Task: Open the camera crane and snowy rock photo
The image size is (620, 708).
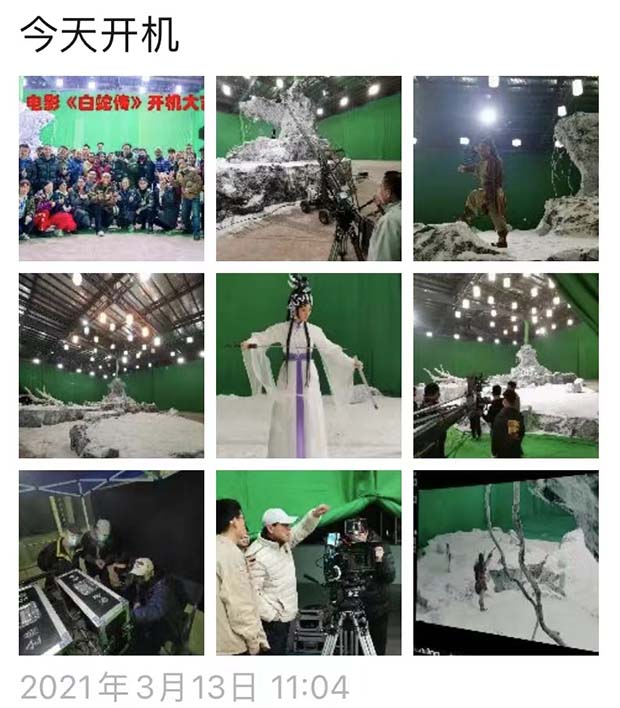Action: click(x=308, y=168)
